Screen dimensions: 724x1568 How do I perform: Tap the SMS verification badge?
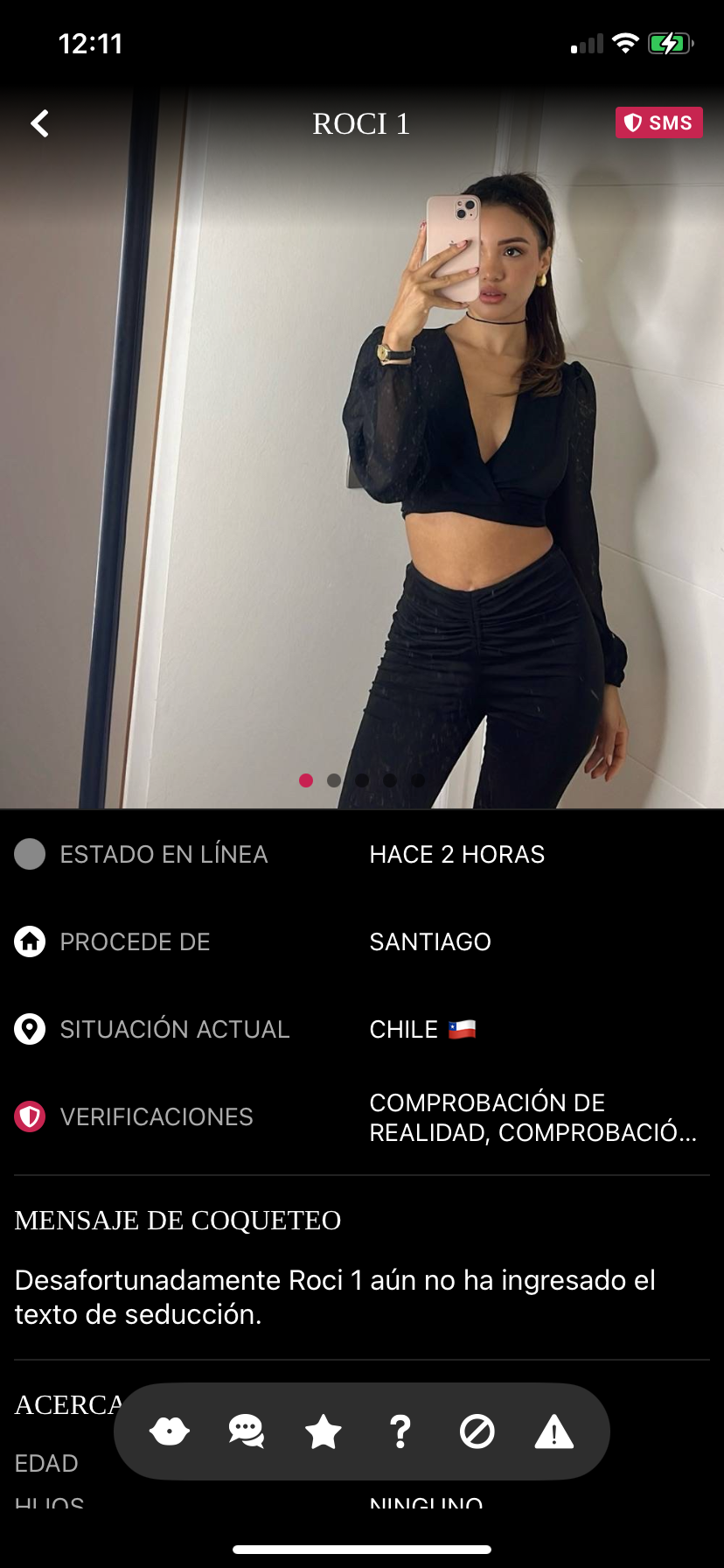click(x=658, y=122)
